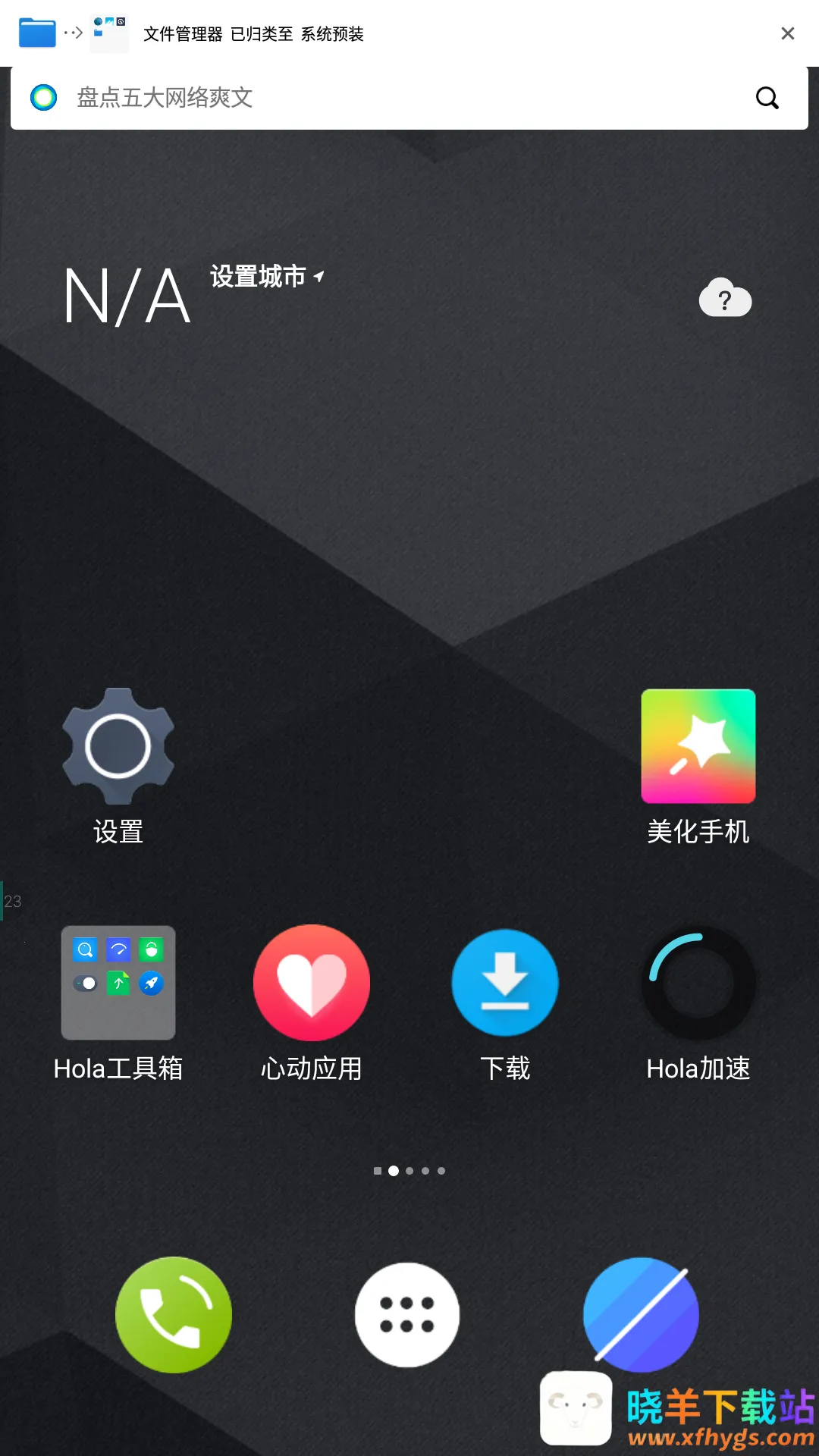819x1456 pixels.
Task: Open the app drawer
Action: coord(407,1314)
